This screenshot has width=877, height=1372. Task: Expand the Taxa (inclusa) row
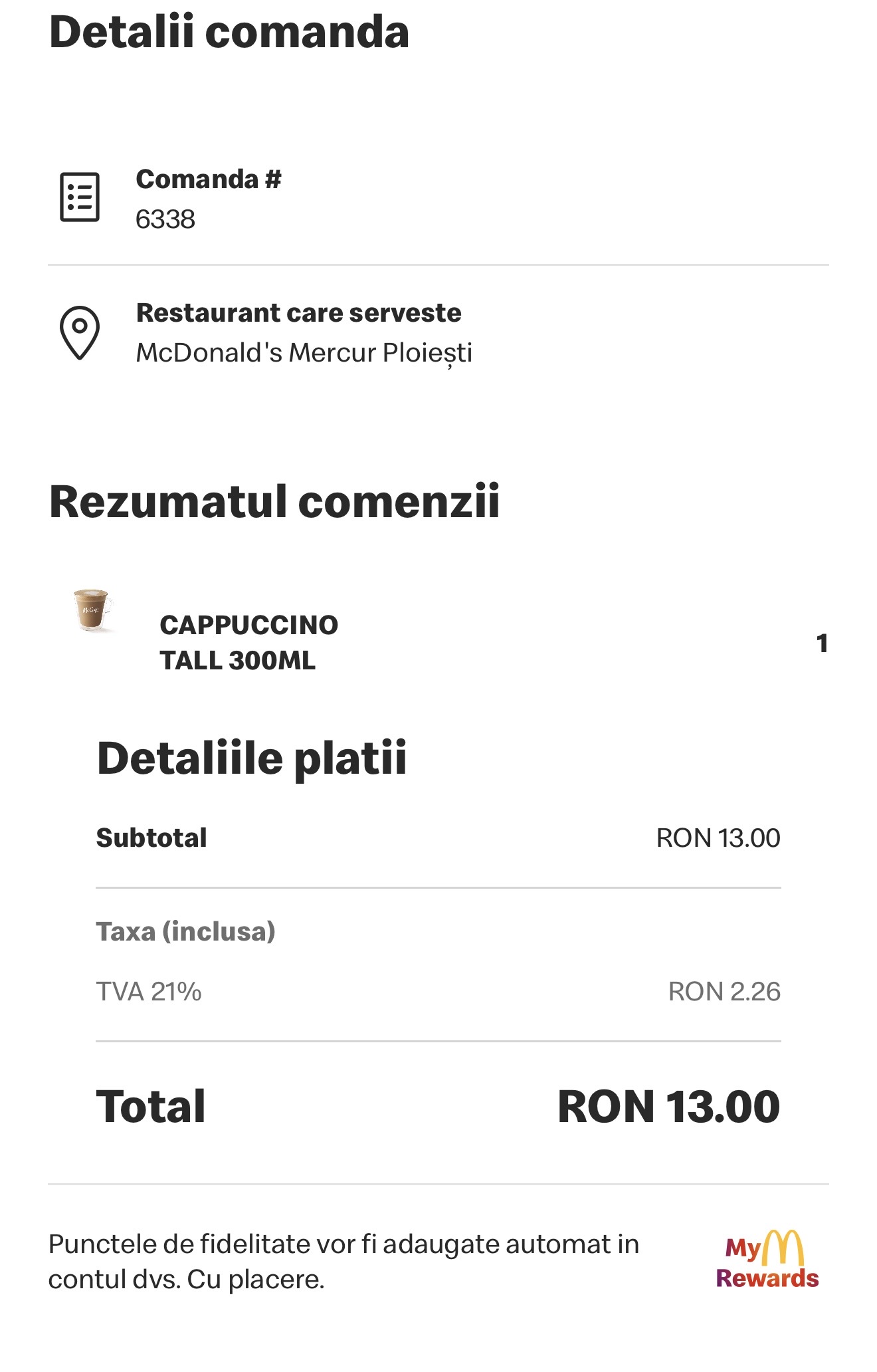pos(188,931)
